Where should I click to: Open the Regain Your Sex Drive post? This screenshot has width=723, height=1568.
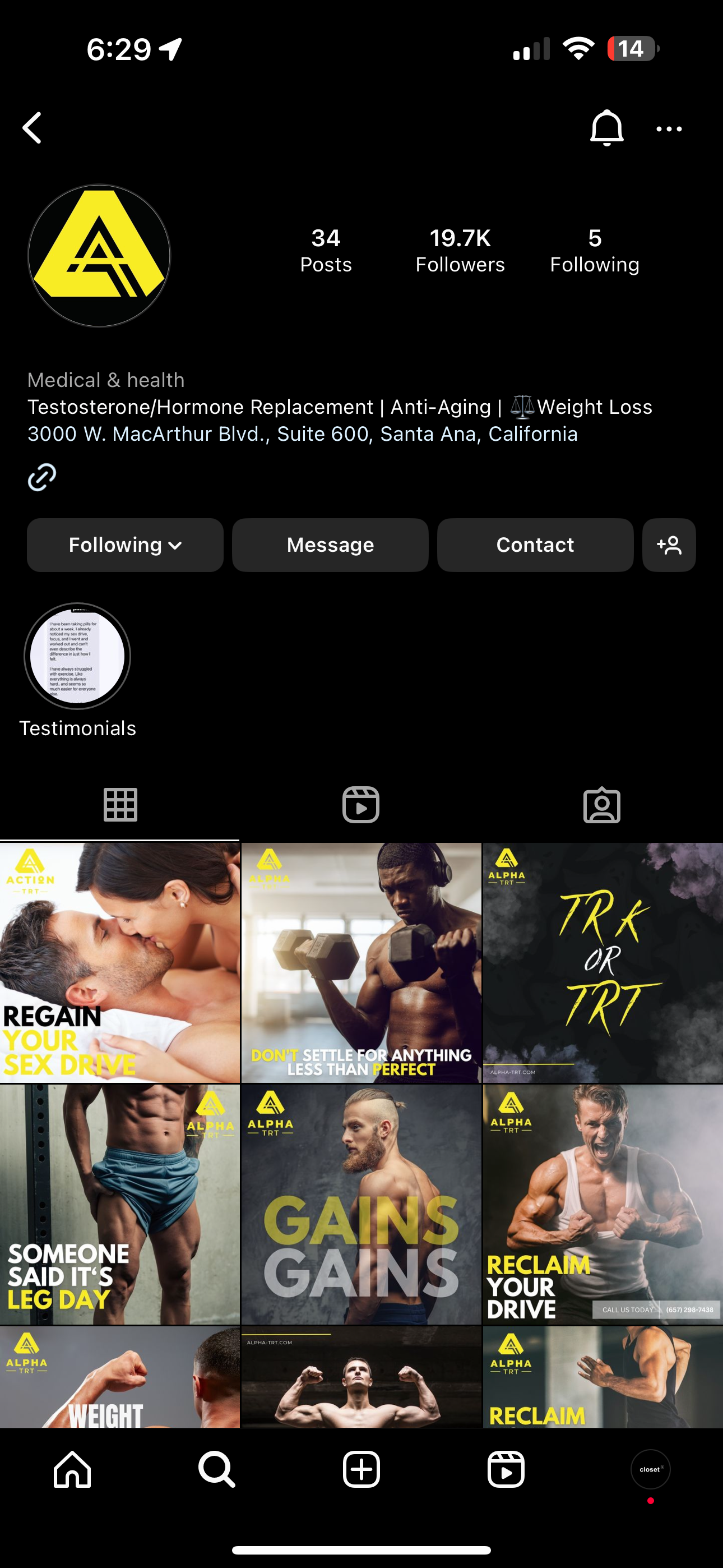(120, 962)
